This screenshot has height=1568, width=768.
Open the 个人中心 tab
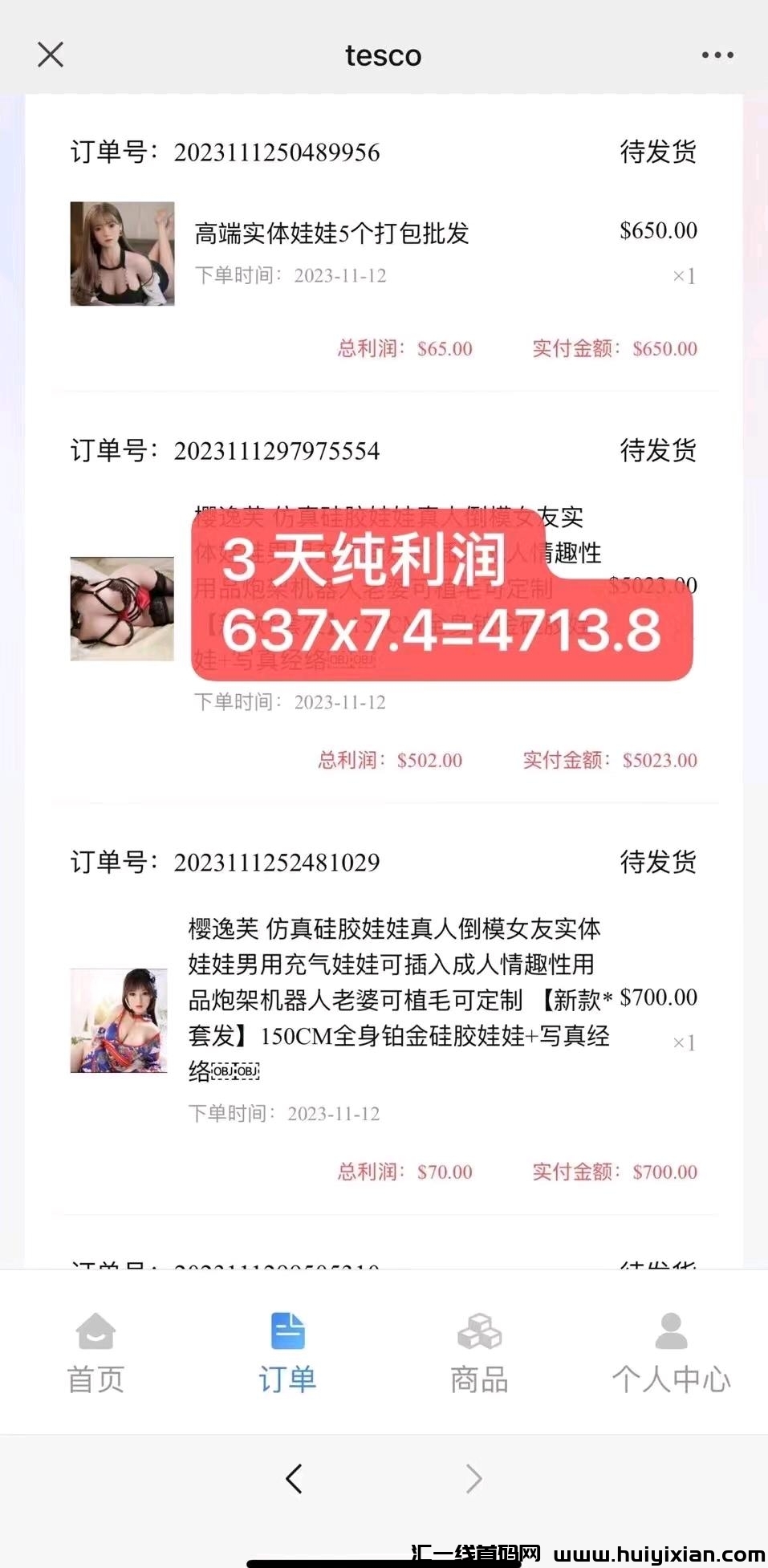tap(671, 1353)
